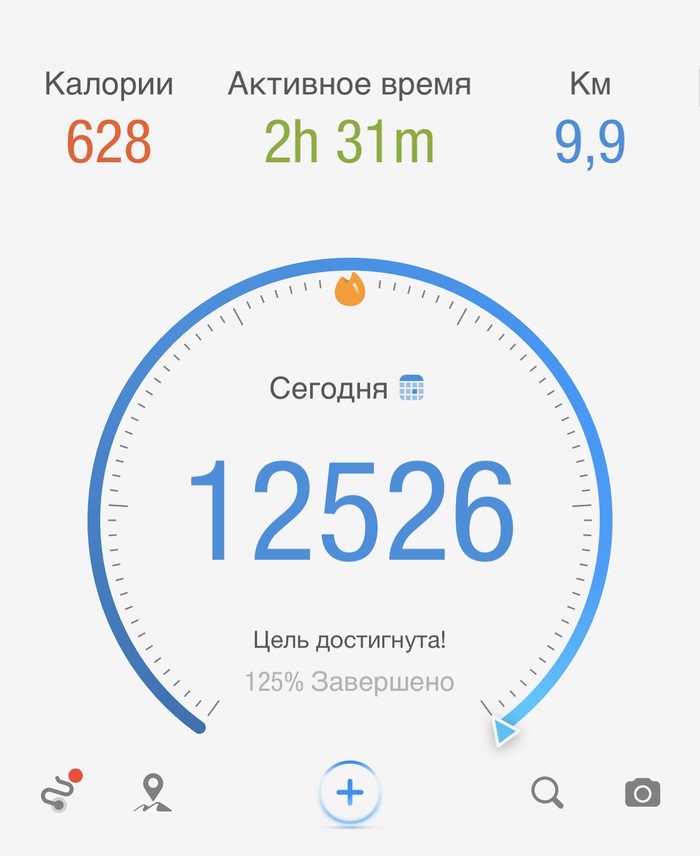
Task: Open the camera icon
Action: click(x=643, y=793)
